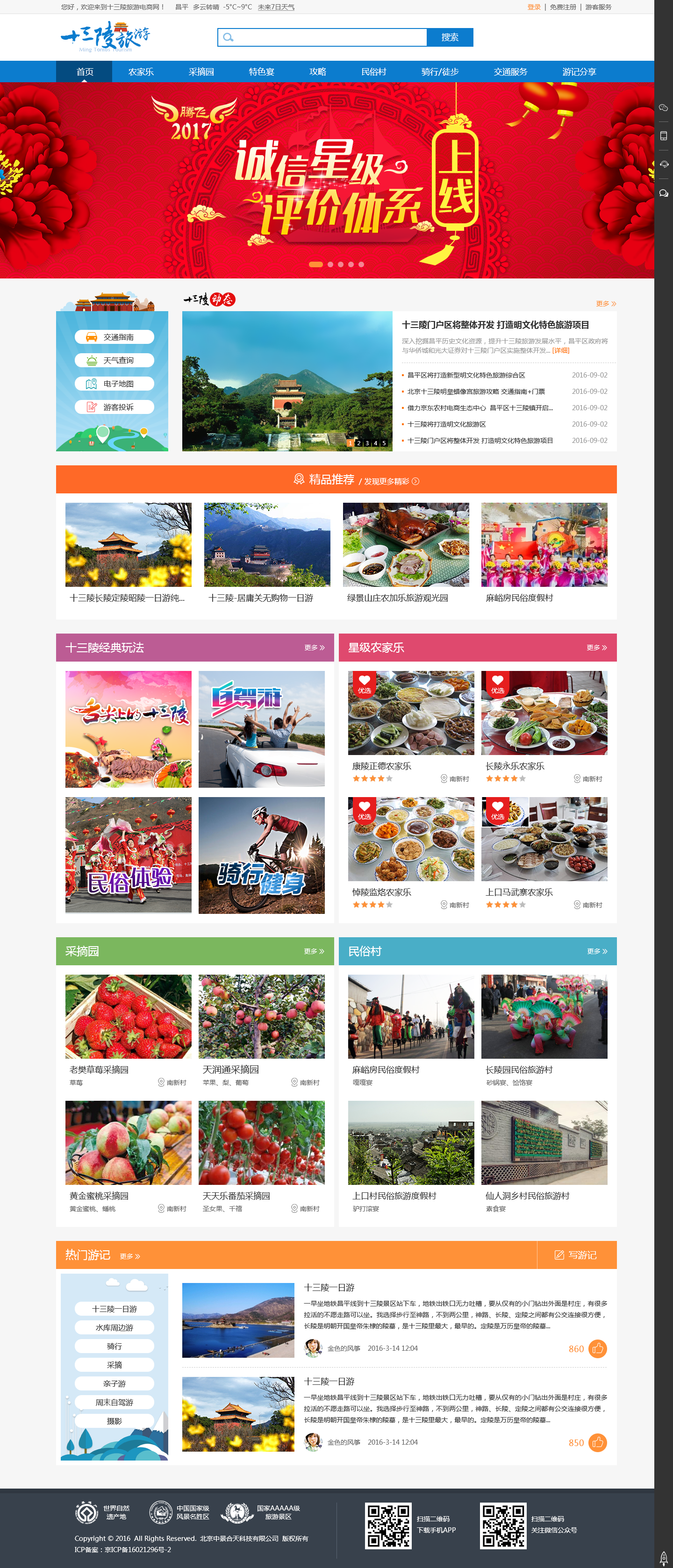Tap the 搜索 search button
Viewport: 673px width, 1568px height.
(450, 37)
